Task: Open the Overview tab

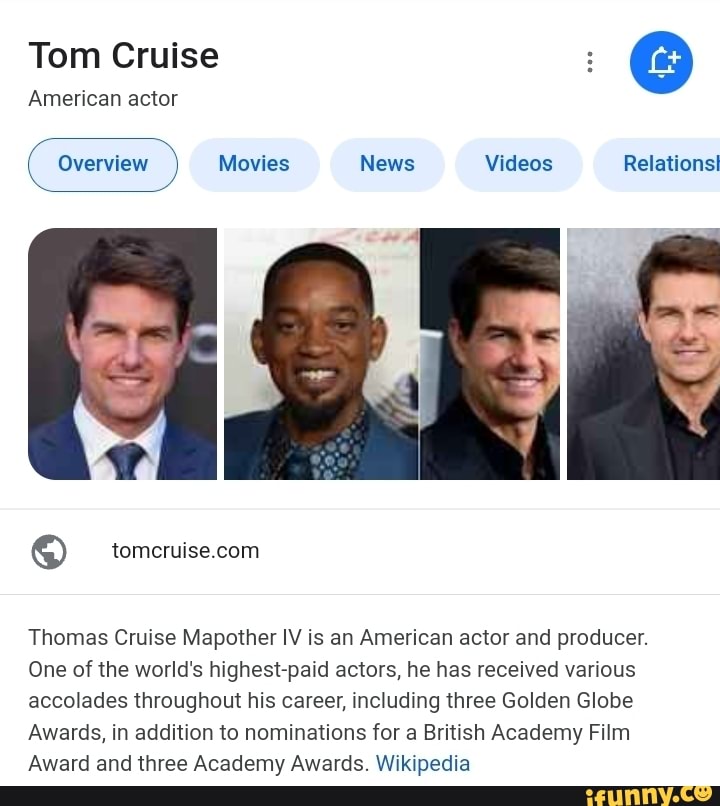Action: point(103,164)
